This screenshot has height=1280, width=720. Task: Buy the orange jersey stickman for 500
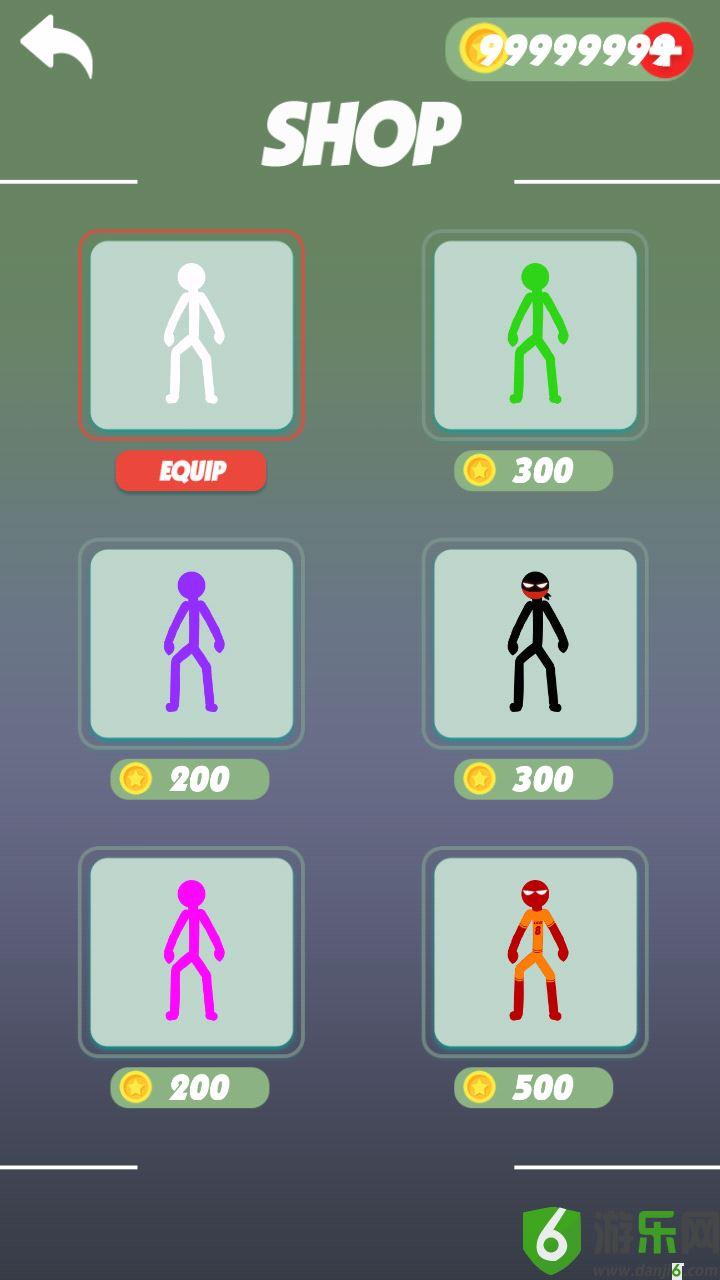pos(533,1087)
